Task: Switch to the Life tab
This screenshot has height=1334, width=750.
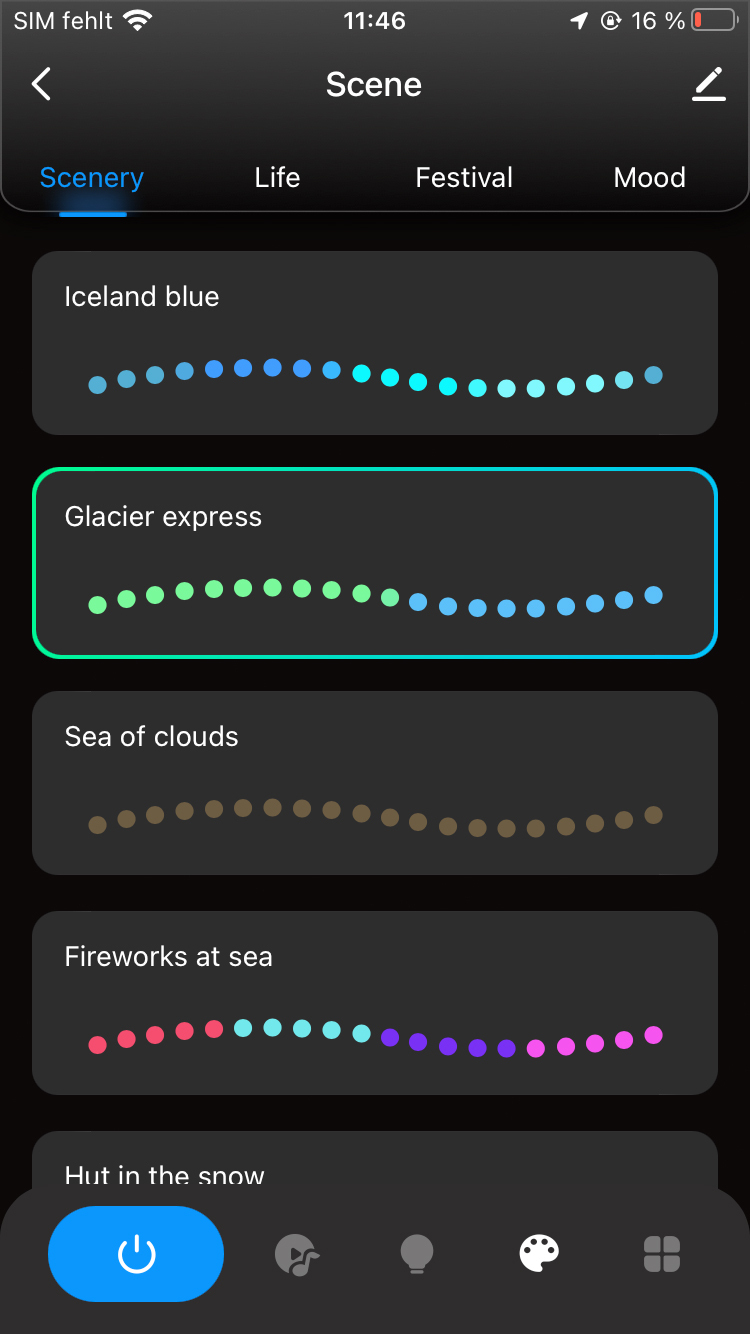Action: coord(277,178)
